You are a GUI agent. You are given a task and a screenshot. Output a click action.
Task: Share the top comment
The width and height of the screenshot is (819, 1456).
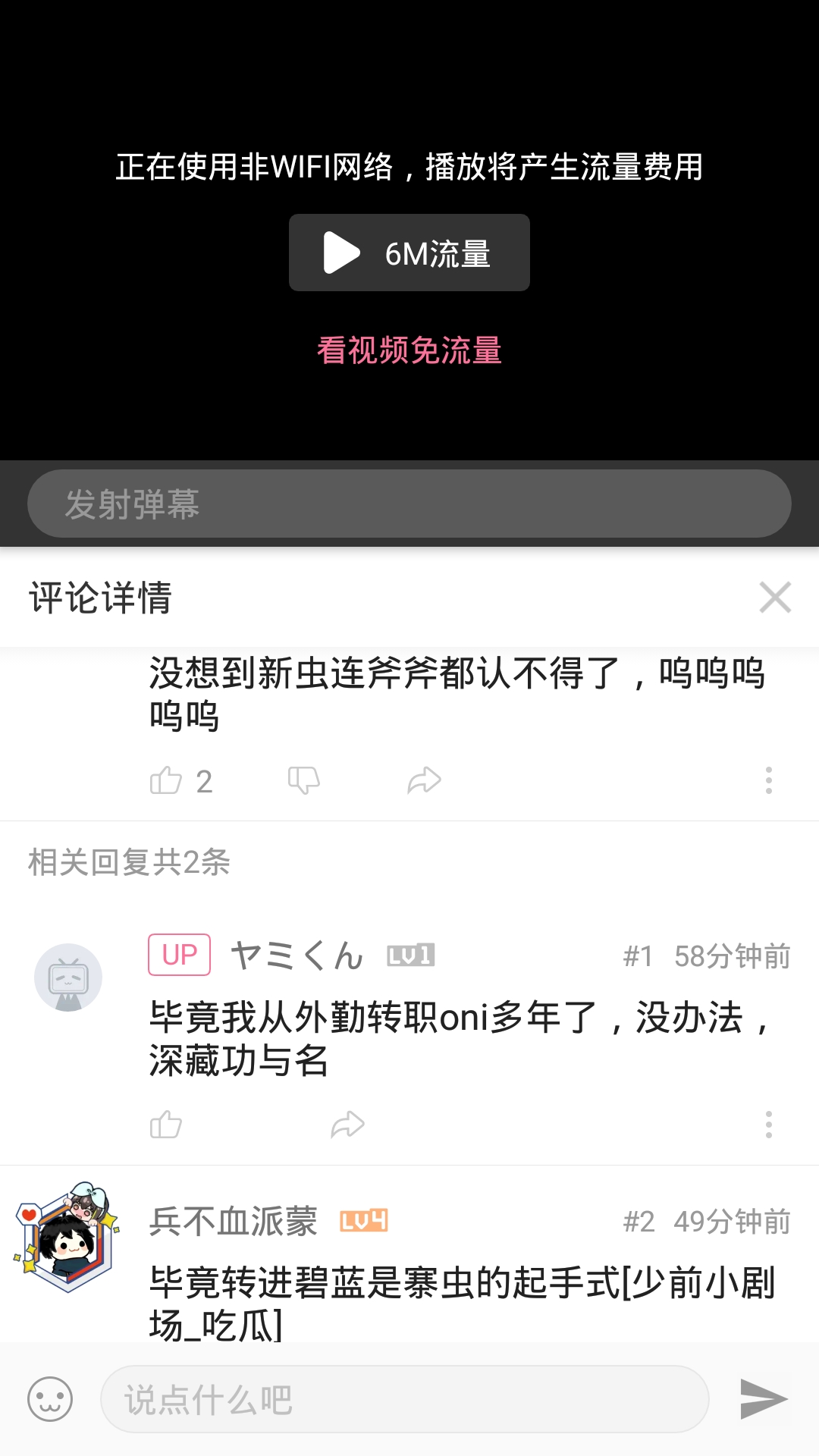(425, 780)
